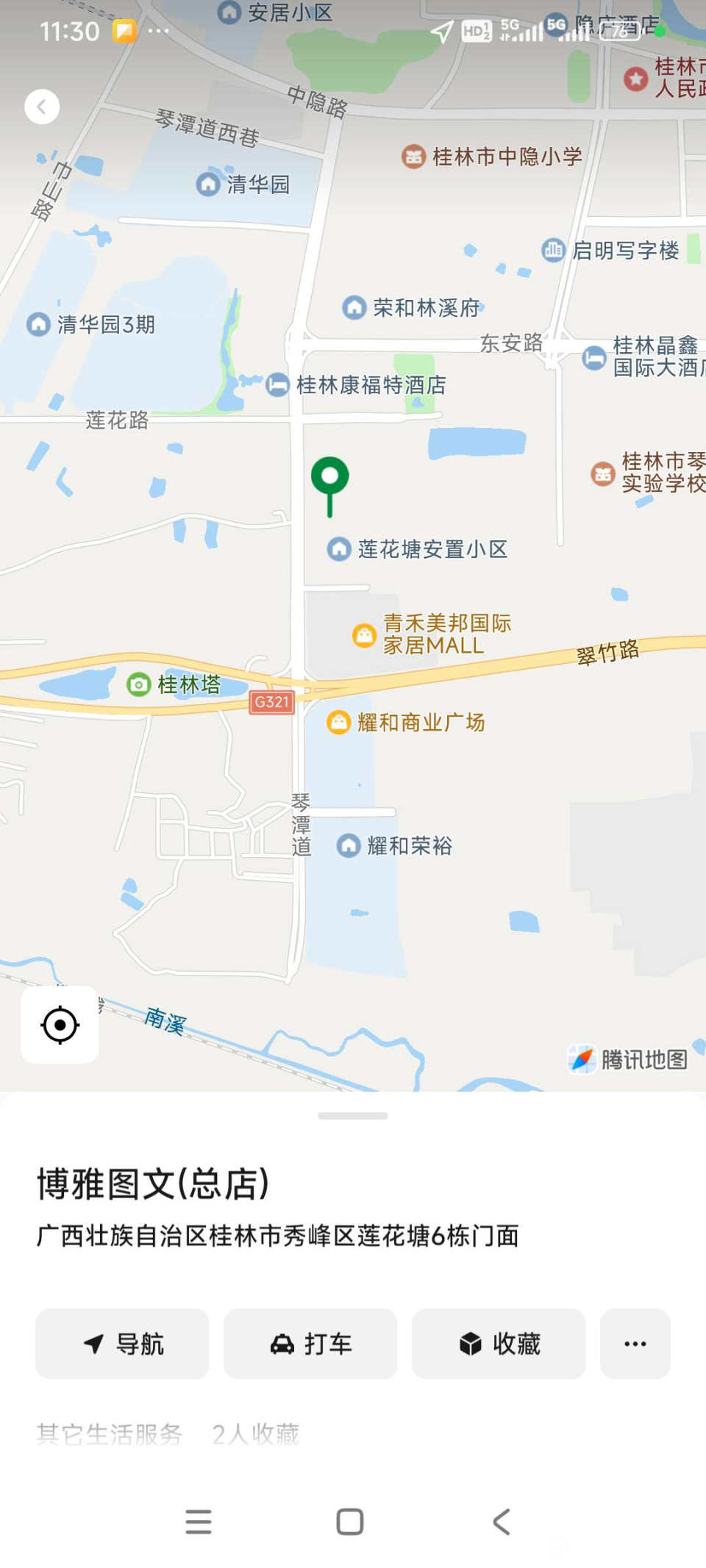Expand the bottom sheet drag handle
The height and width of the screenshot is (1568, 706).
pyautogui.click(x=353, y=1116)
